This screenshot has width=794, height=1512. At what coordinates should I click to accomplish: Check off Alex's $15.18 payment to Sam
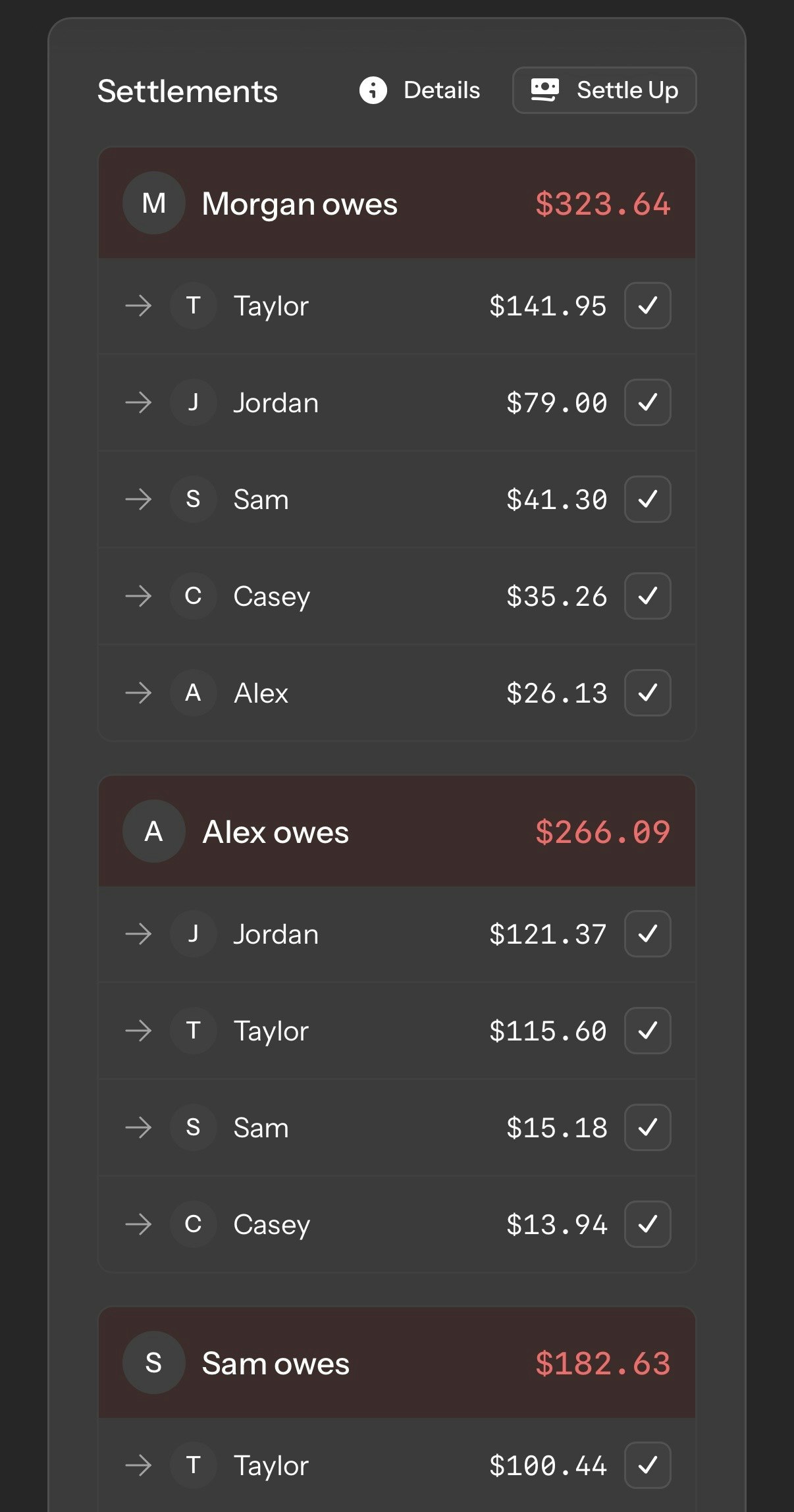pos(647,1127)
